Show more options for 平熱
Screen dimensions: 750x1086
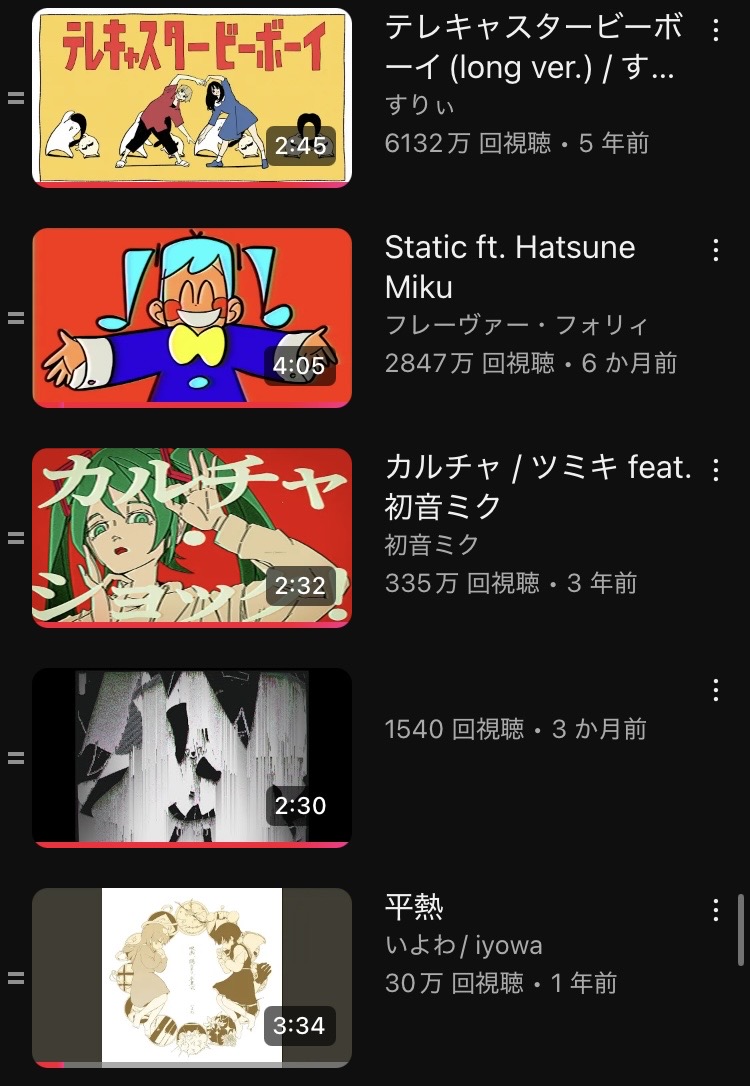pos(716,910)
